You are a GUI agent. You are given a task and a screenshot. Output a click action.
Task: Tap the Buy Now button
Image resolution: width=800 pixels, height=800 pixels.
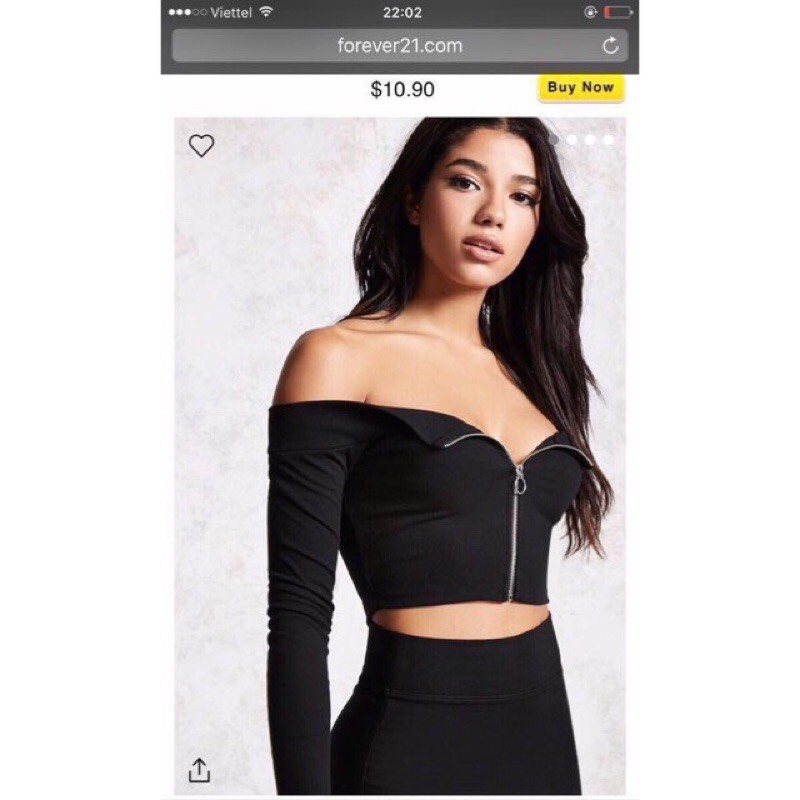pyautogui.click(x=581, y=88)
